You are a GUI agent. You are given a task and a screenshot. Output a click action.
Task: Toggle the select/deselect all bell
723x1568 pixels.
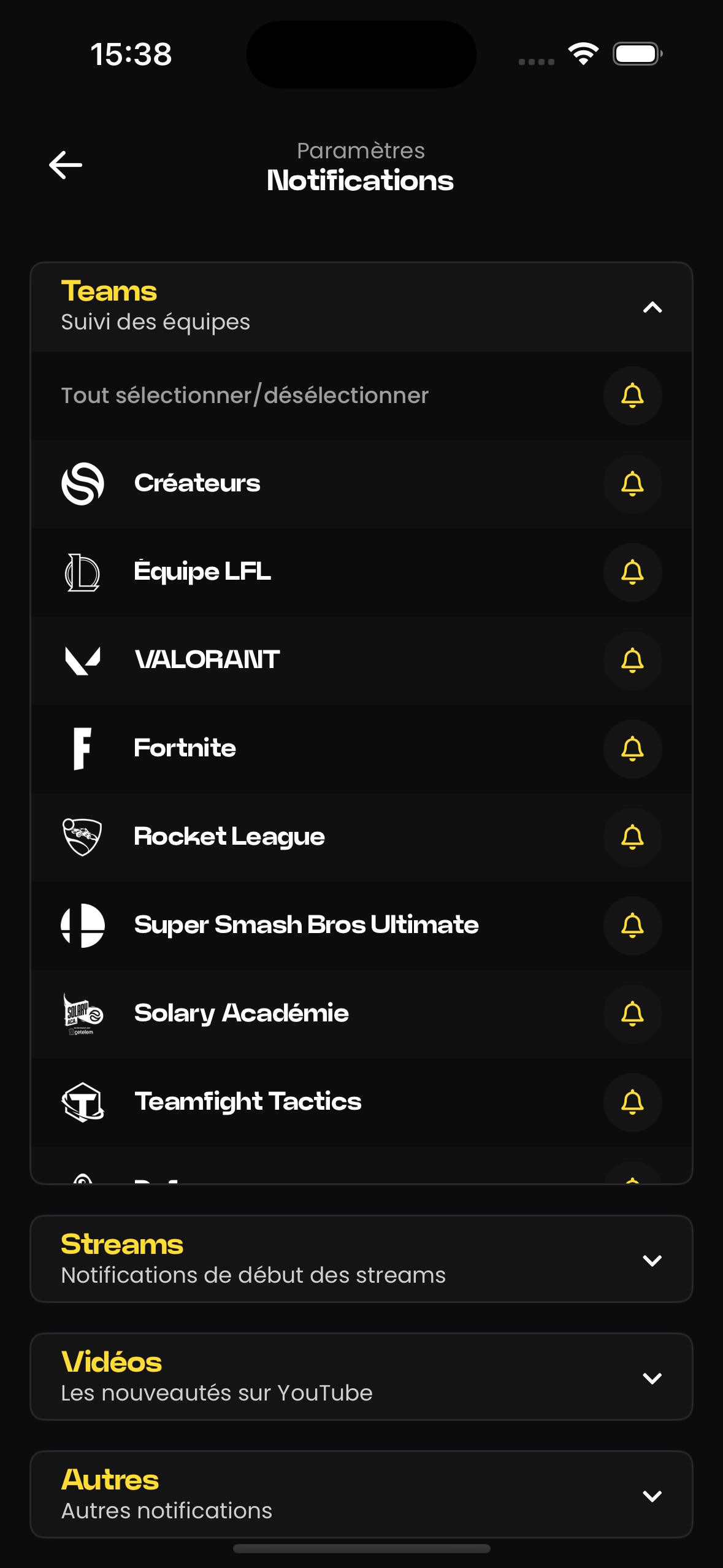pos(632,396)
